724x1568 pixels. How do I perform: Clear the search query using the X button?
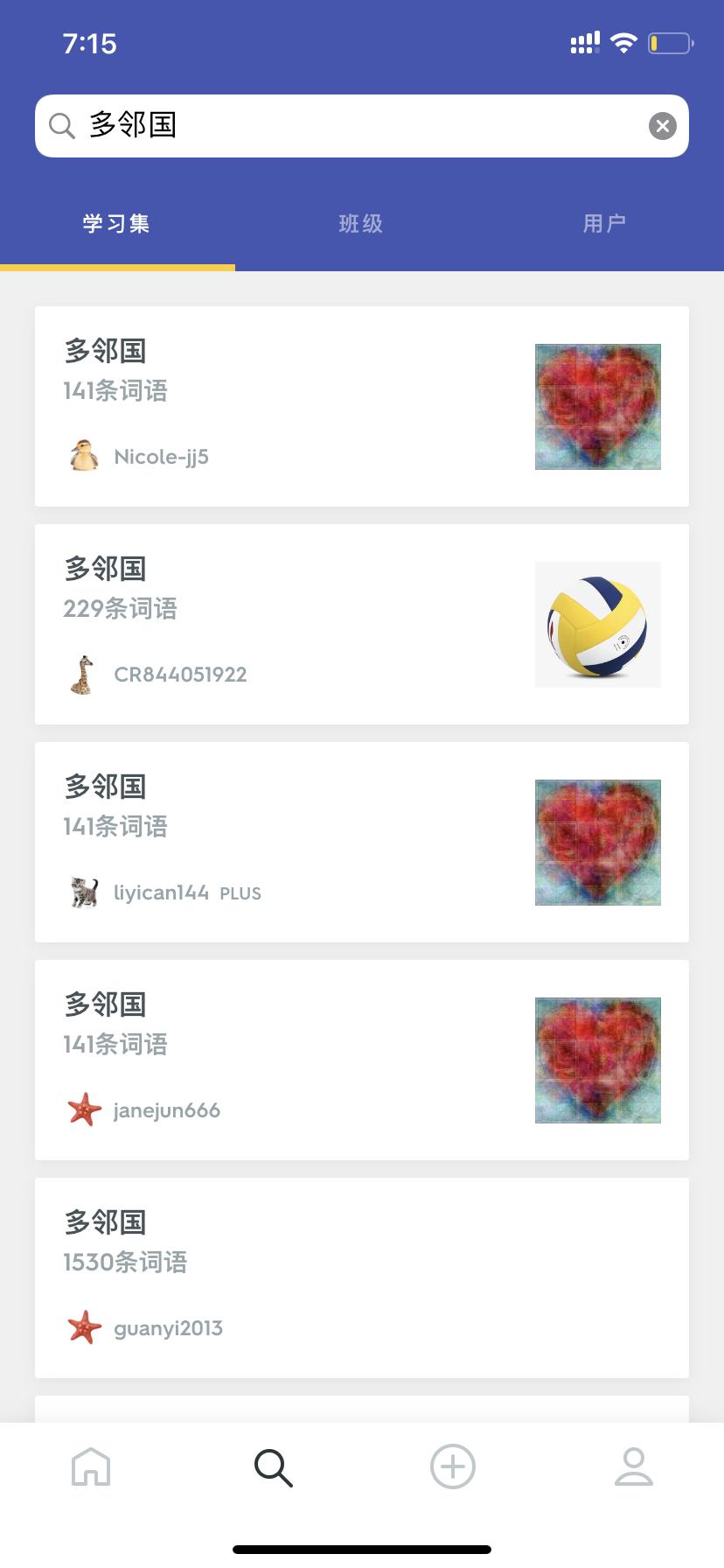point(662,125)
